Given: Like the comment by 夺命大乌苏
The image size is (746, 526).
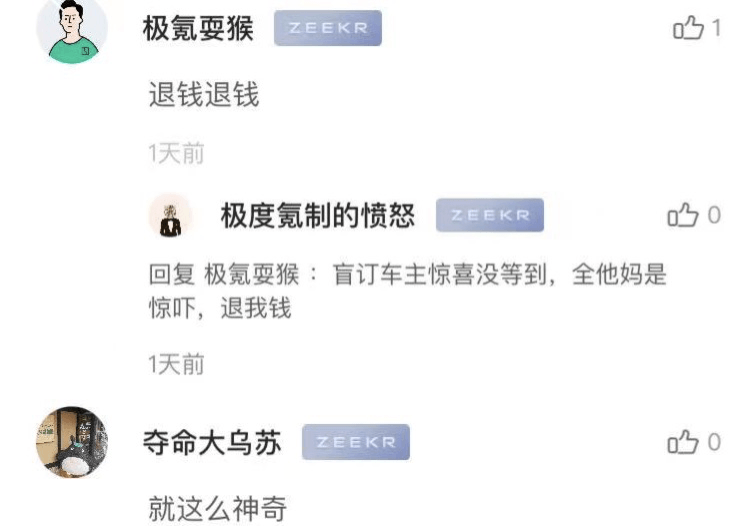Looking at the screenshot, I should click(683, 442).
